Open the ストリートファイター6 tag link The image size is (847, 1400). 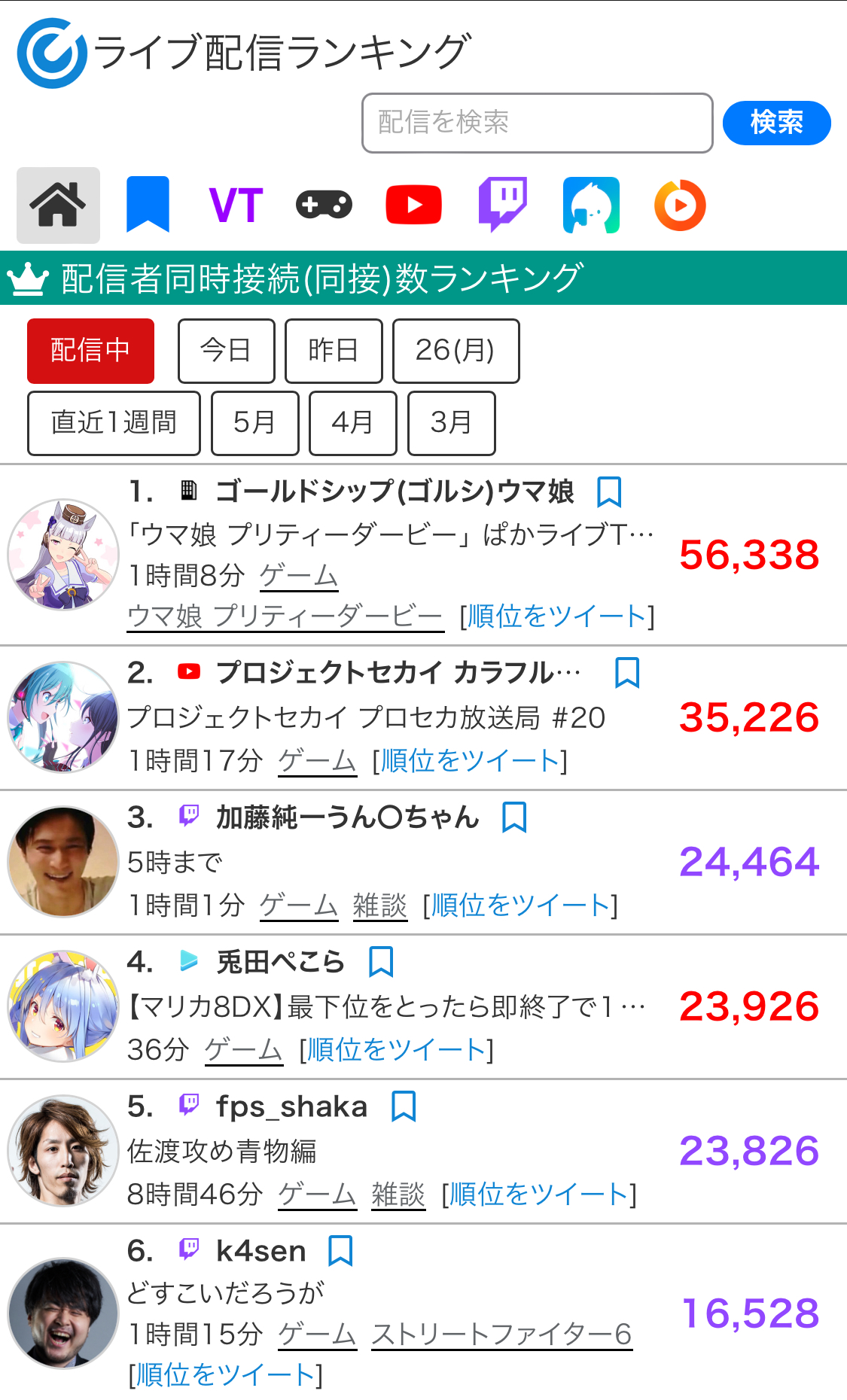(x=501, y=1335)
